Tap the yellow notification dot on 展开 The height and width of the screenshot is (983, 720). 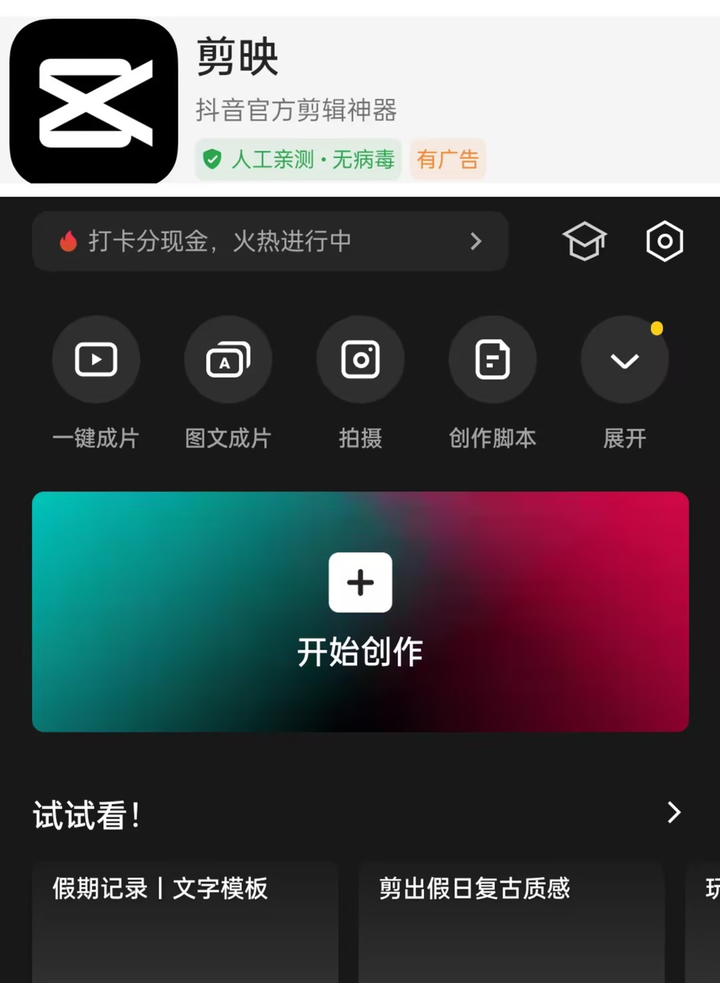[x=658, y=325]
